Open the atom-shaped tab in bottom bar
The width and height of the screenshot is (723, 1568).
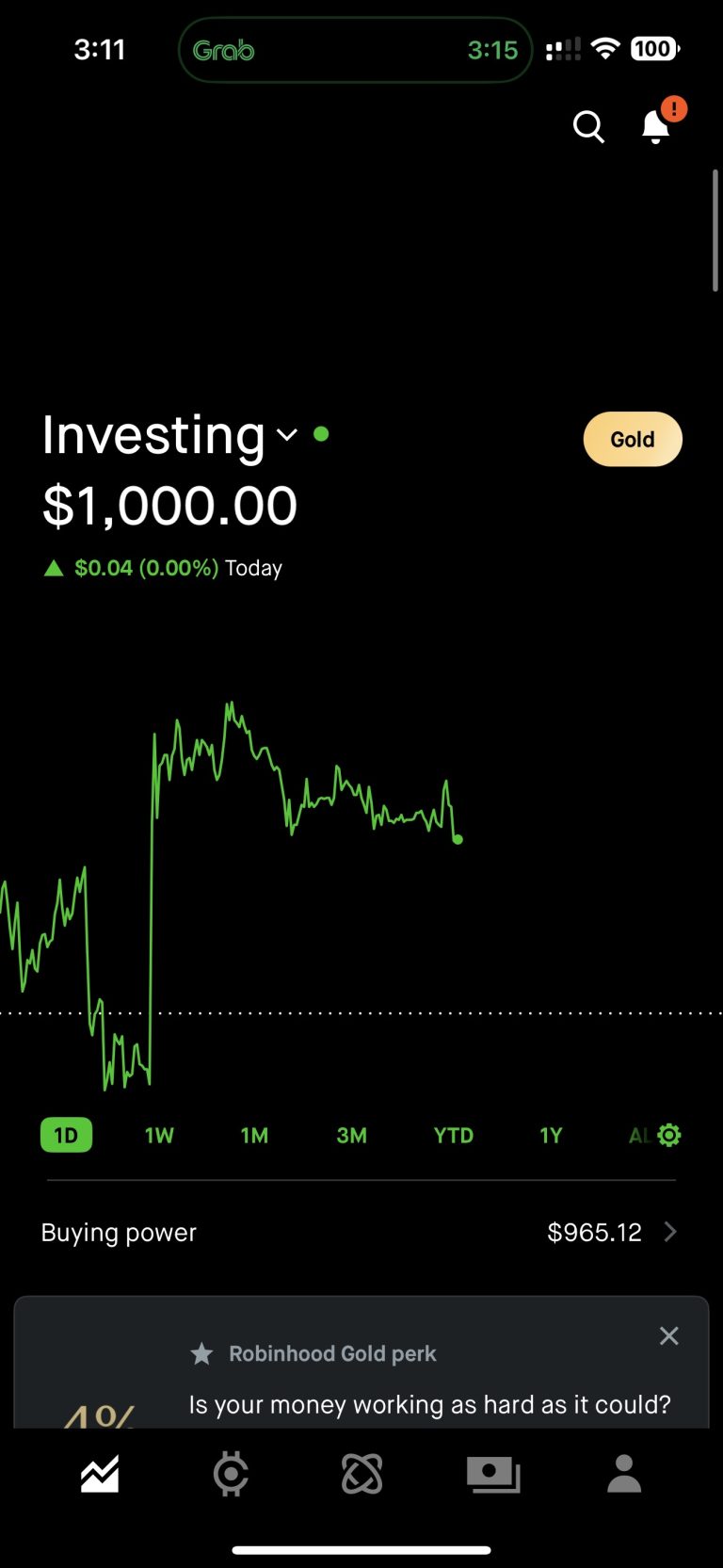pyautogui.click(x=362, y=1474)
